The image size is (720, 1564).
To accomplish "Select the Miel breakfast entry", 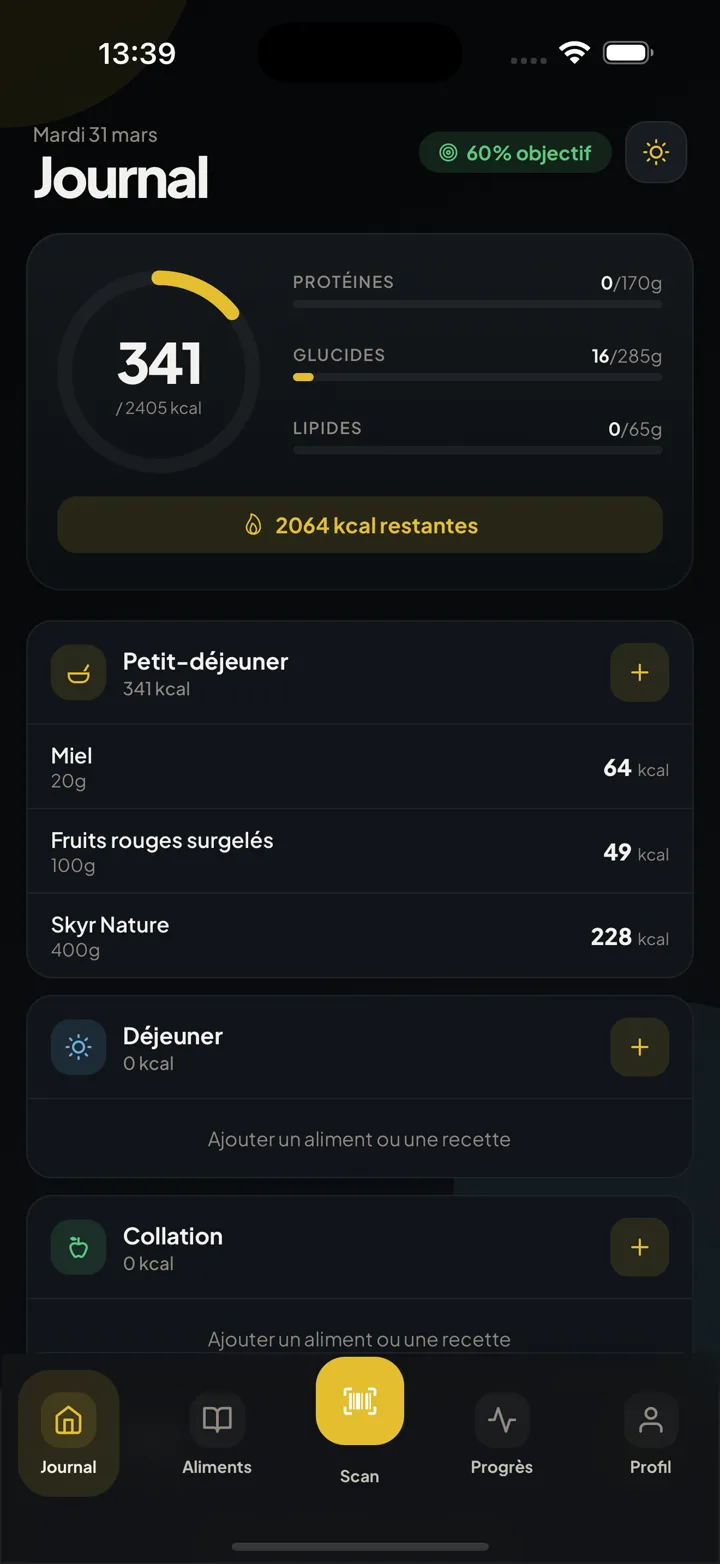I will pos(360,767).
